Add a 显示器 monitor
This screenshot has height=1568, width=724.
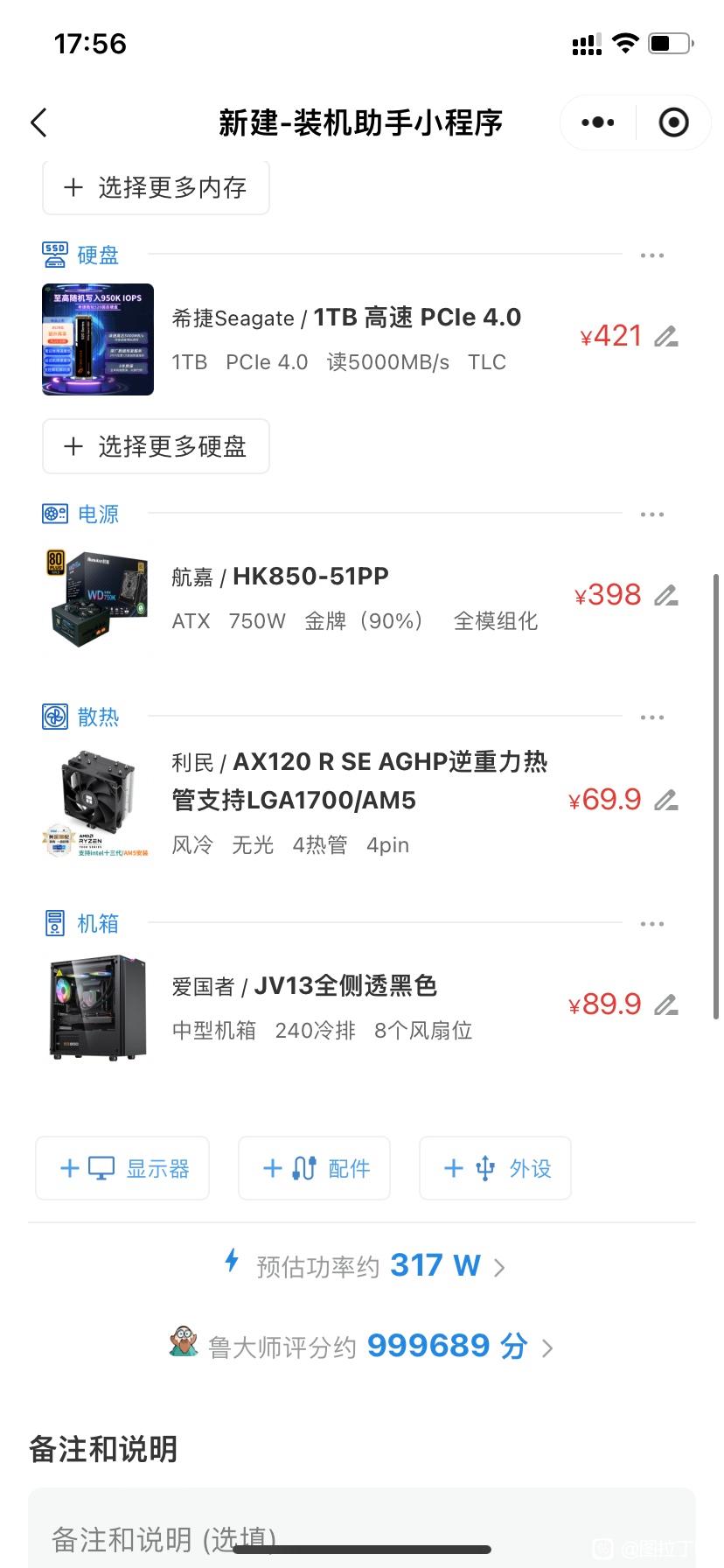coord(122,1168)
